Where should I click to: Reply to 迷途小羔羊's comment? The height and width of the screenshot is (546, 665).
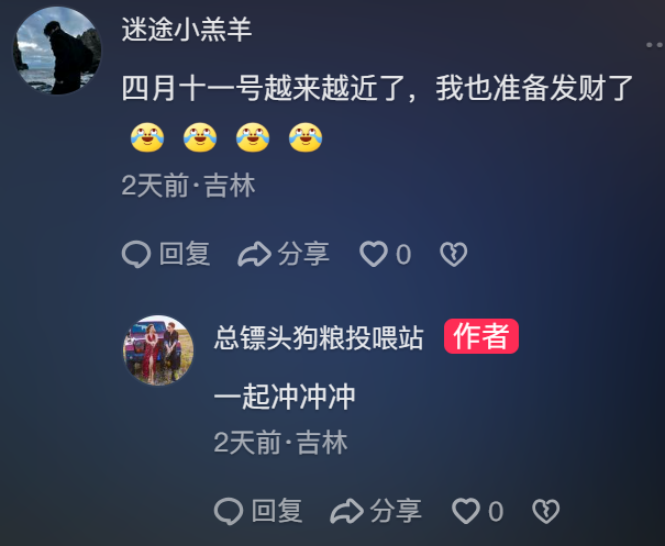(166, 254)
